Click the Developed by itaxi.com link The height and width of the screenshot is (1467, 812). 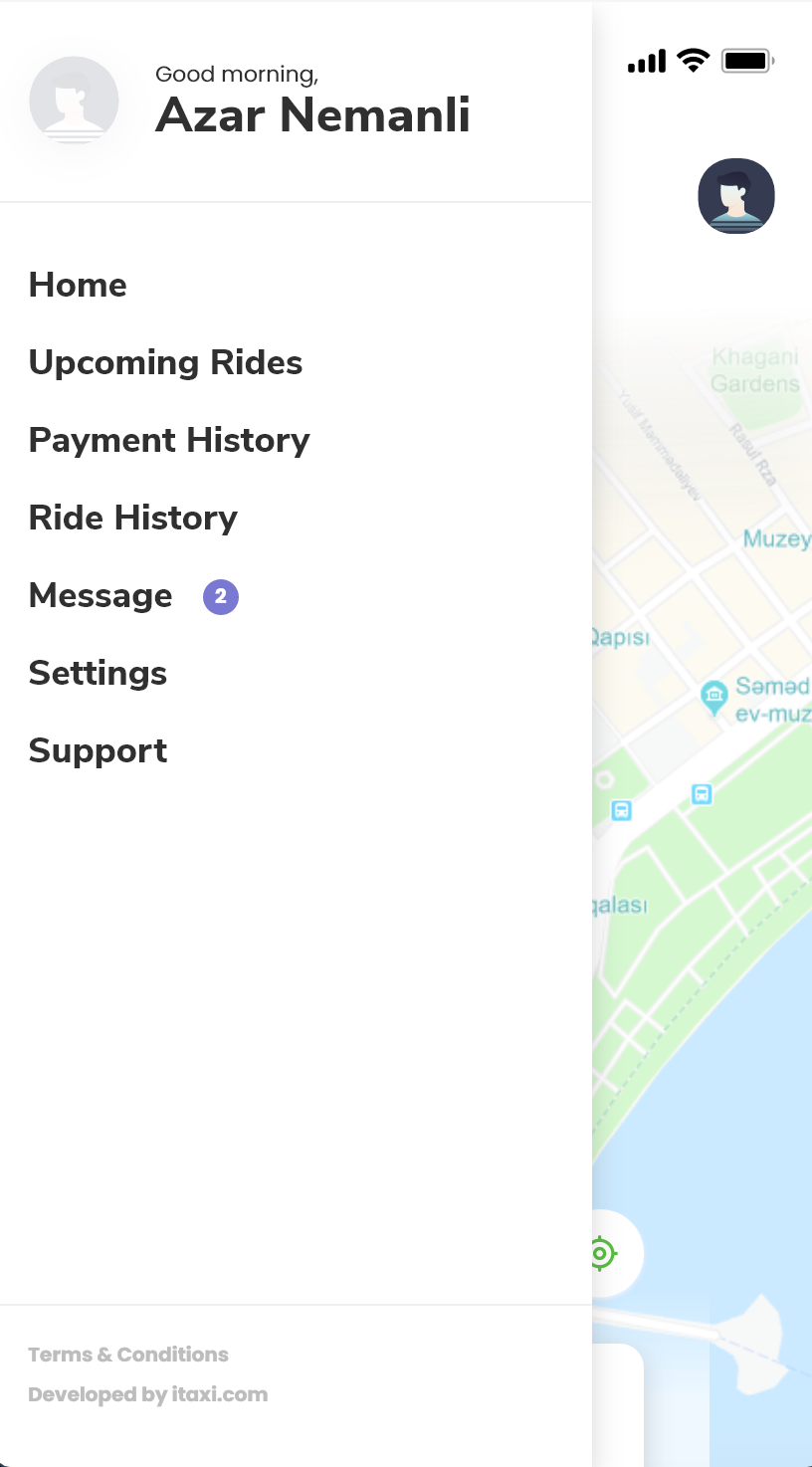[148, 1394]
